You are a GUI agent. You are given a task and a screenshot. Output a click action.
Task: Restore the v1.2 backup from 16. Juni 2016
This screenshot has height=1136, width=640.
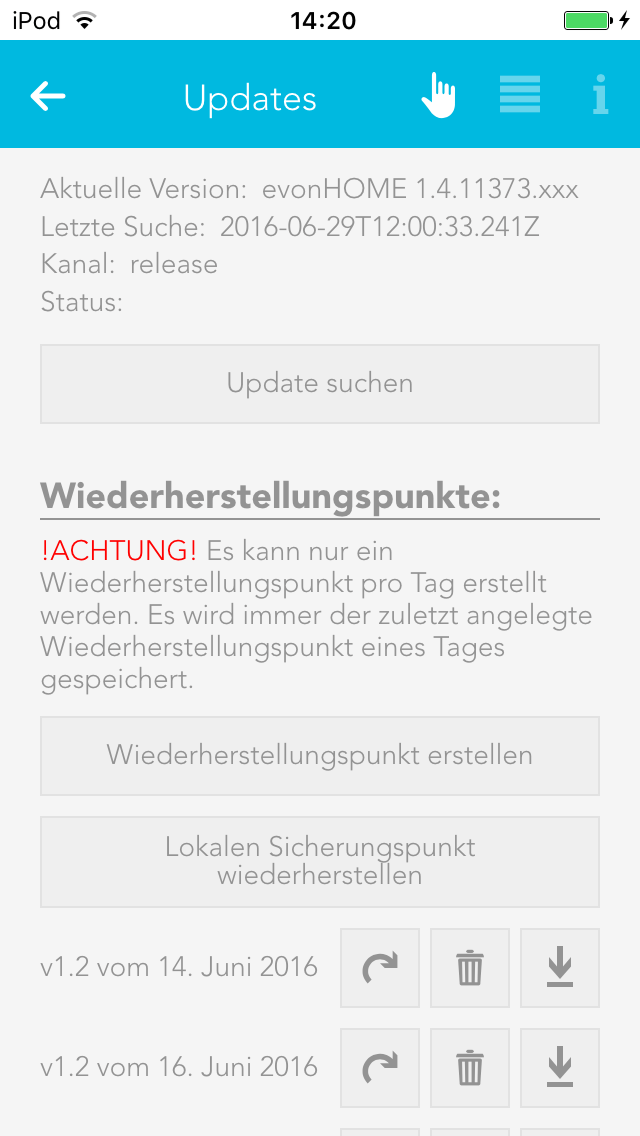(380, 1067)
